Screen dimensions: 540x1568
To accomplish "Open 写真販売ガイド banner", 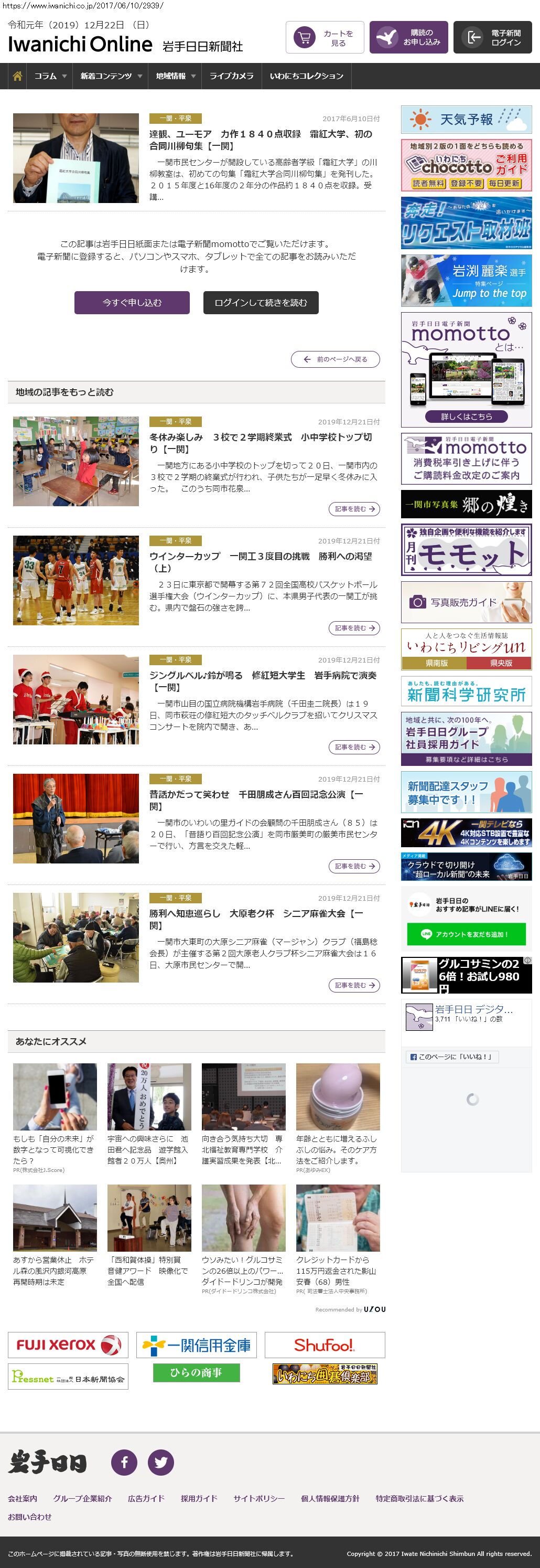I will coord(466,602).
